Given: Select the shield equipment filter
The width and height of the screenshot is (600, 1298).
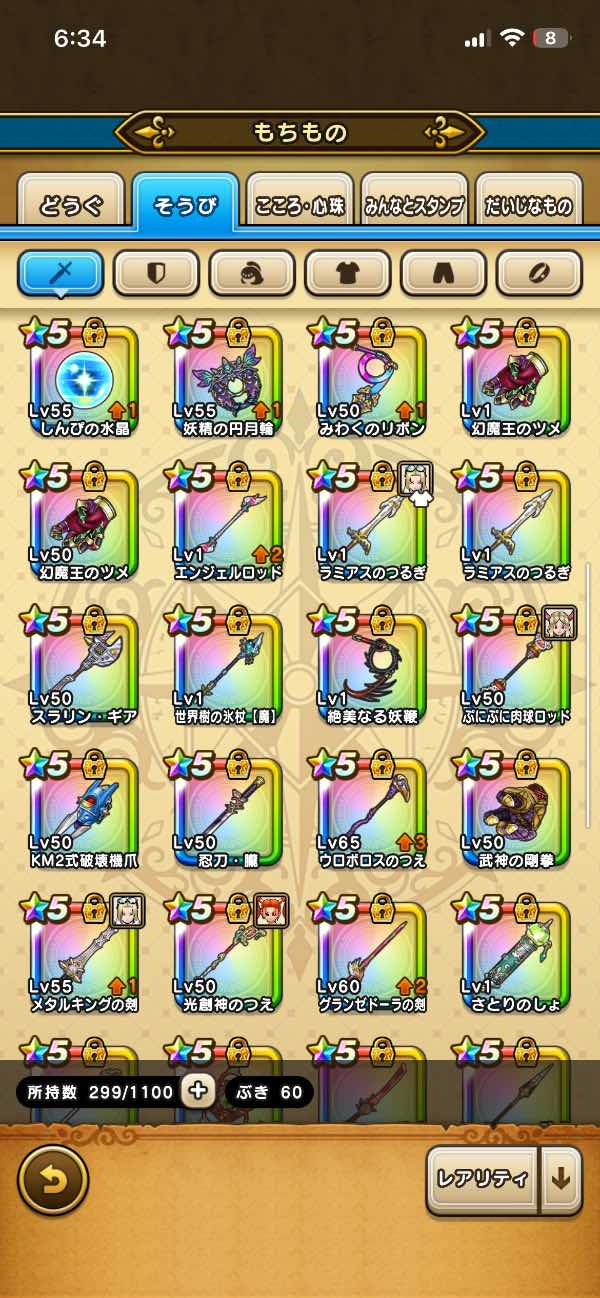Looking at the screenshot, I should coord(156,272).
